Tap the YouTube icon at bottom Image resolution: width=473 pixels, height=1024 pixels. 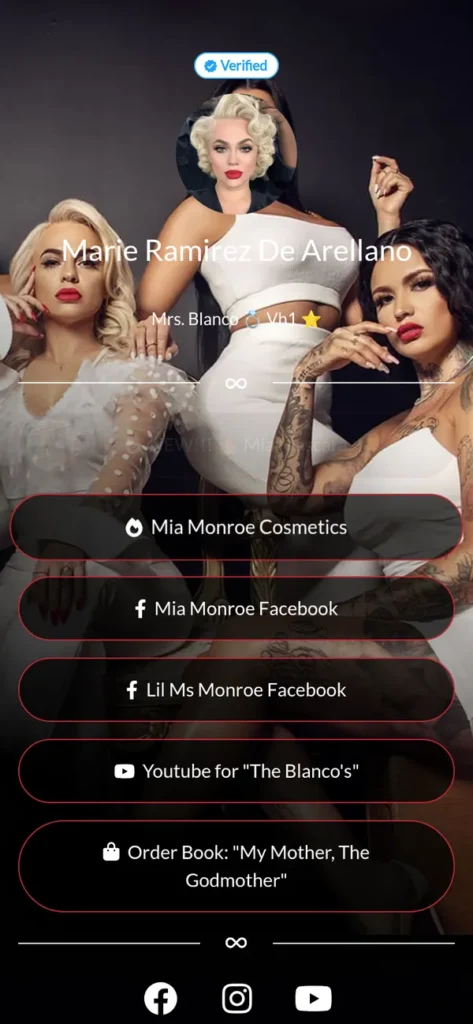click(x=314, y=999)
